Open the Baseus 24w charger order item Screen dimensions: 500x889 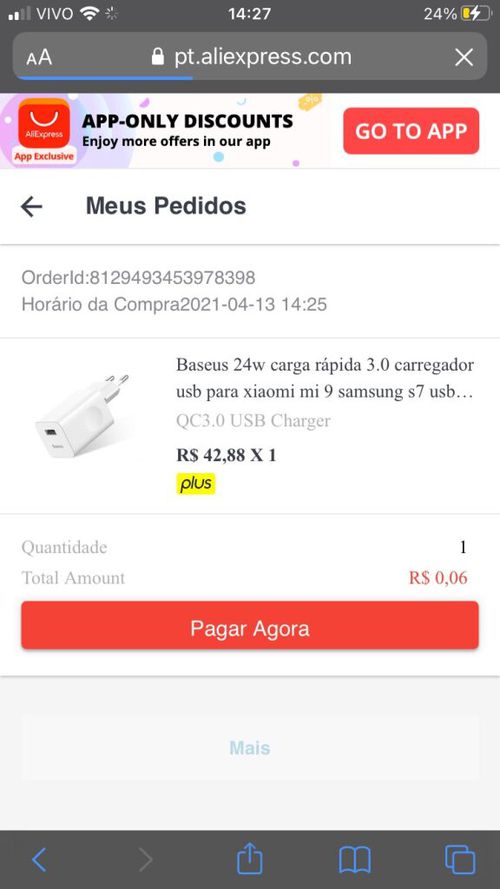pos(250,426)
